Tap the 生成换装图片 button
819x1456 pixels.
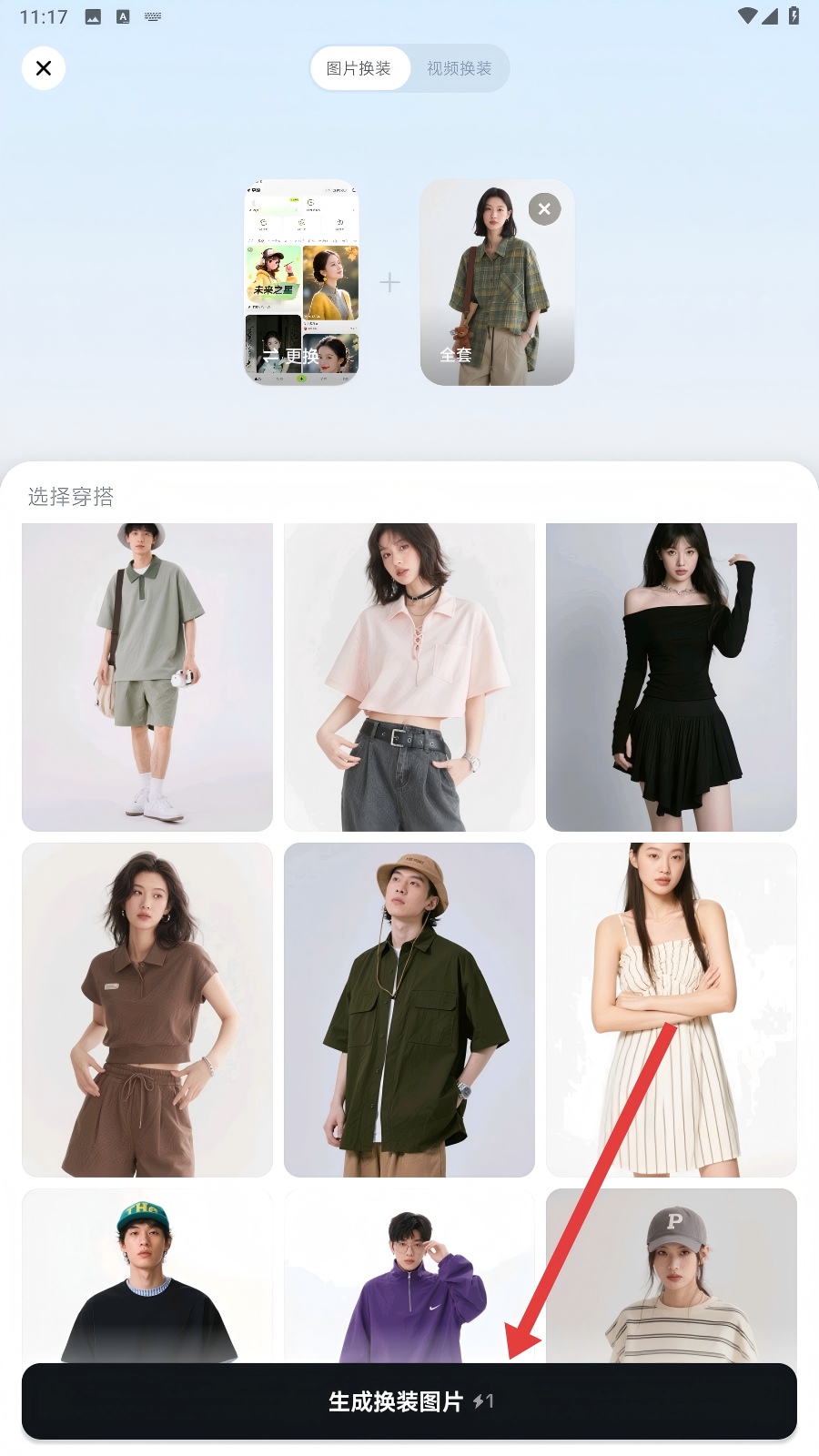click(x=409, y=1401)
